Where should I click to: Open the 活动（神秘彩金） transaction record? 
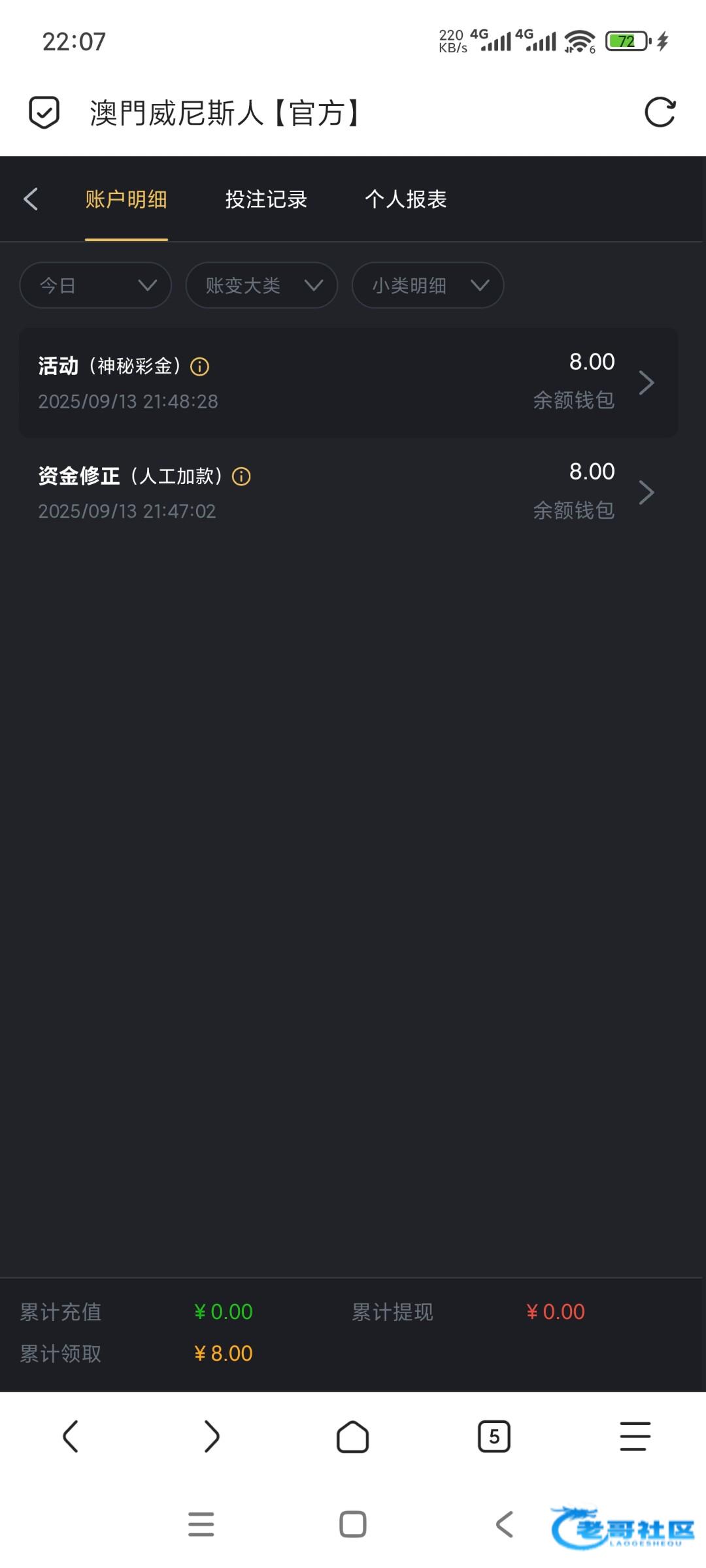point(348,382)
